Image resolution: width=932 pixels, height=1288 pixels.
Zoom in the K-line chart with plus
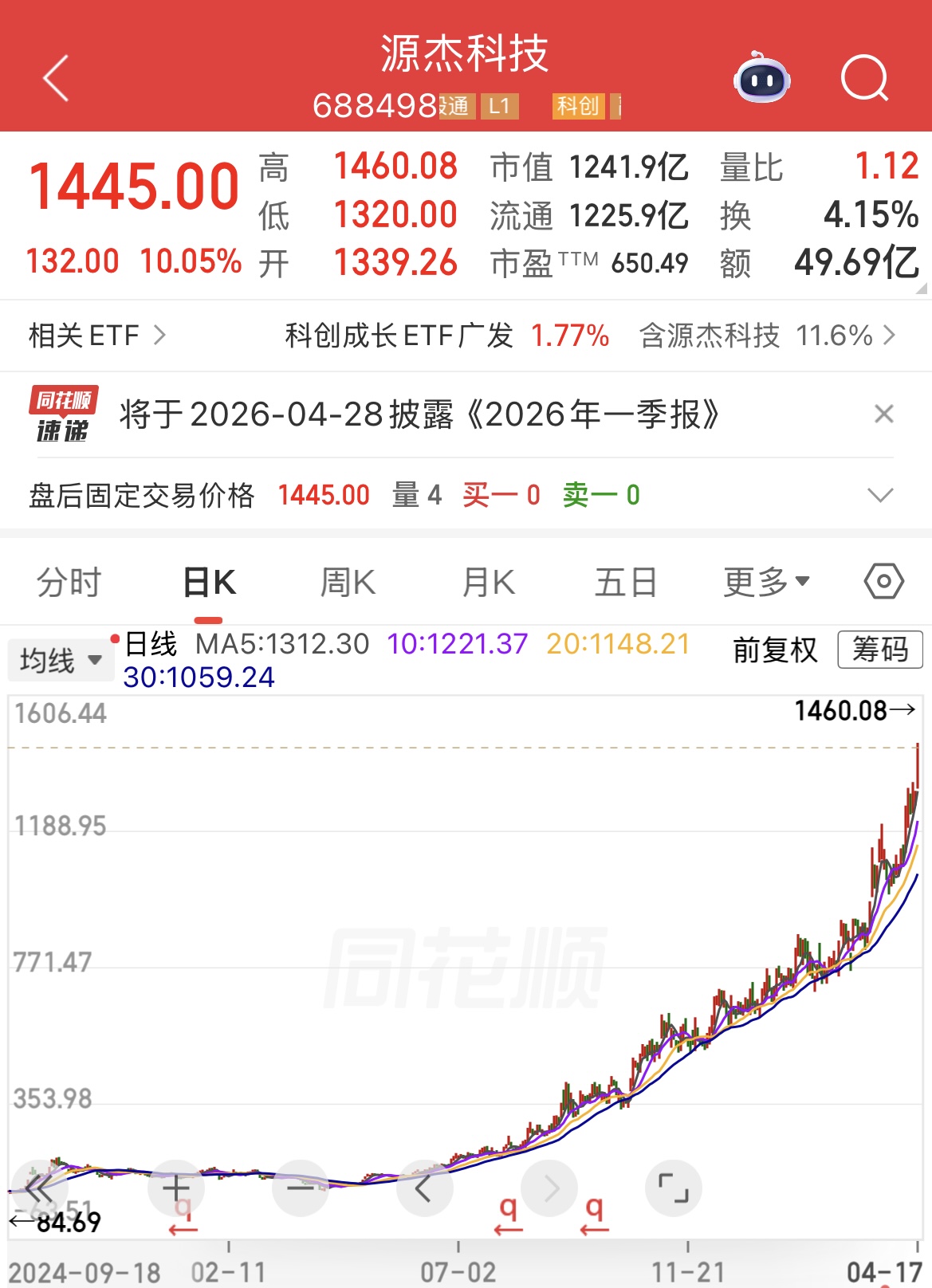click(176, 1188)
